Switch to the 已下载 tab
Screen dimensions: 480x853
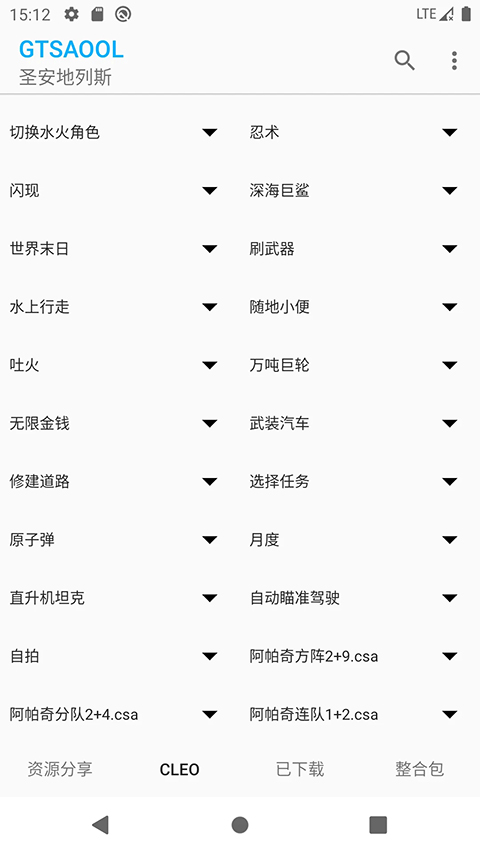(300, 769)
